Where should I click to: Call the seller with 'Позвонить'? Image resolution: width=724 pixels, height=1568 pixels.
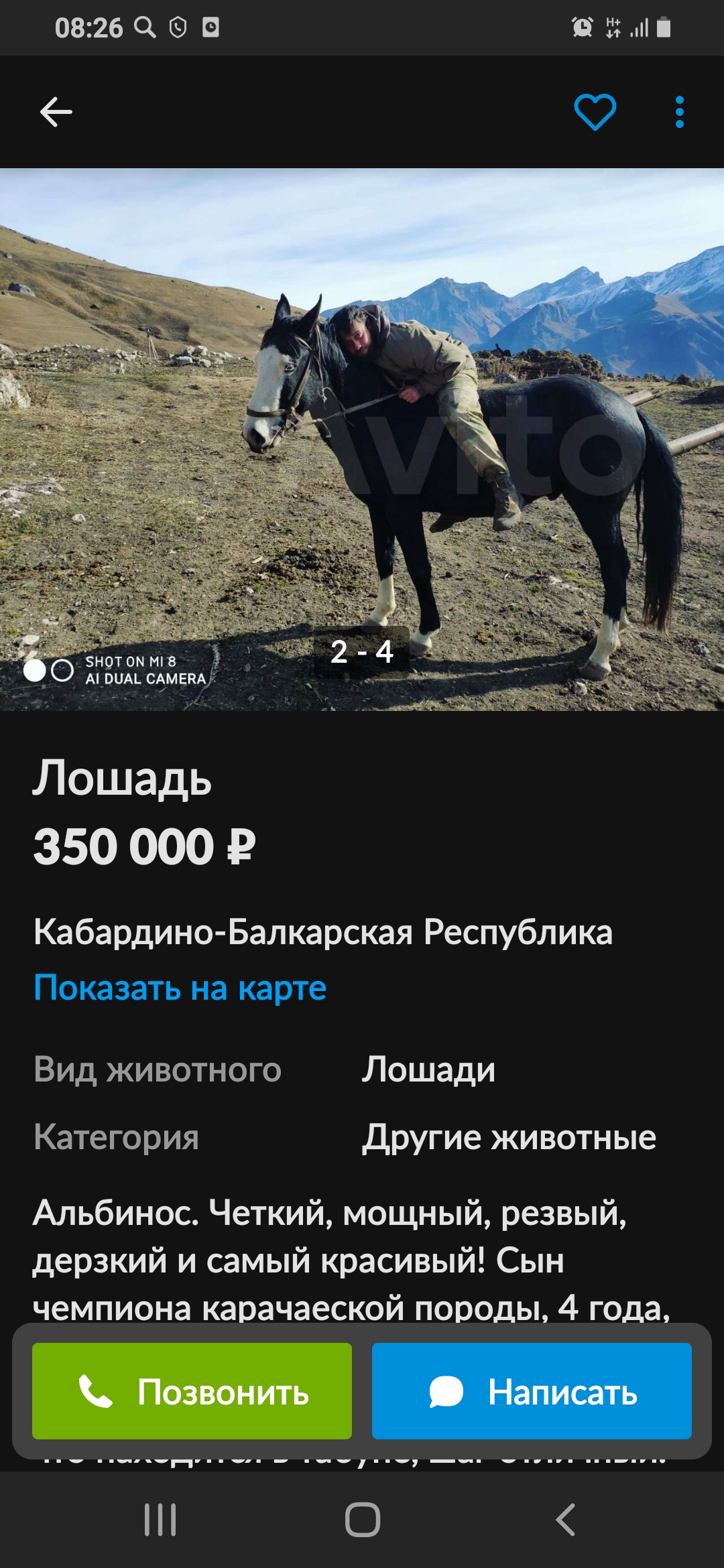coord(192,1391)
